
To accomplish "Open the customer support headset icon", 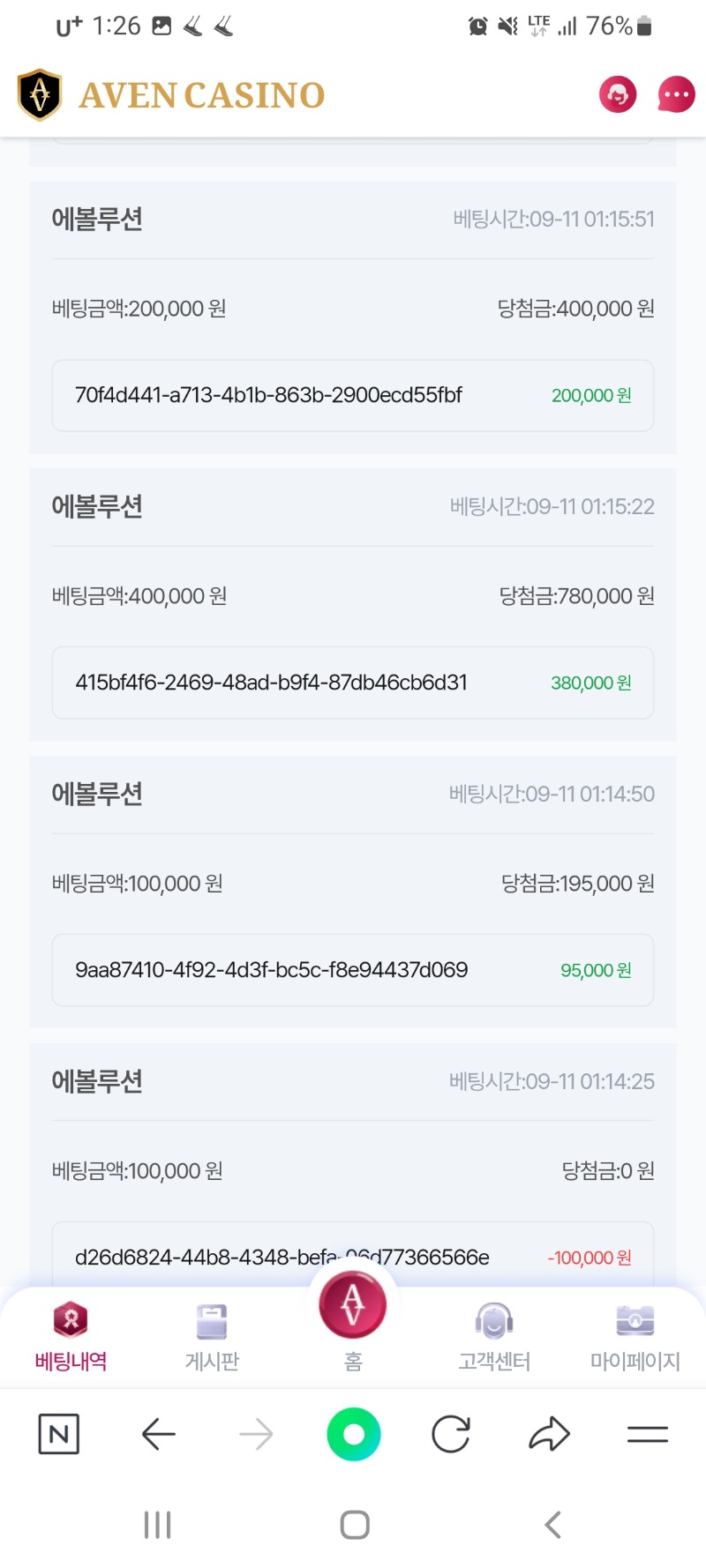I will tap(618, 94).
